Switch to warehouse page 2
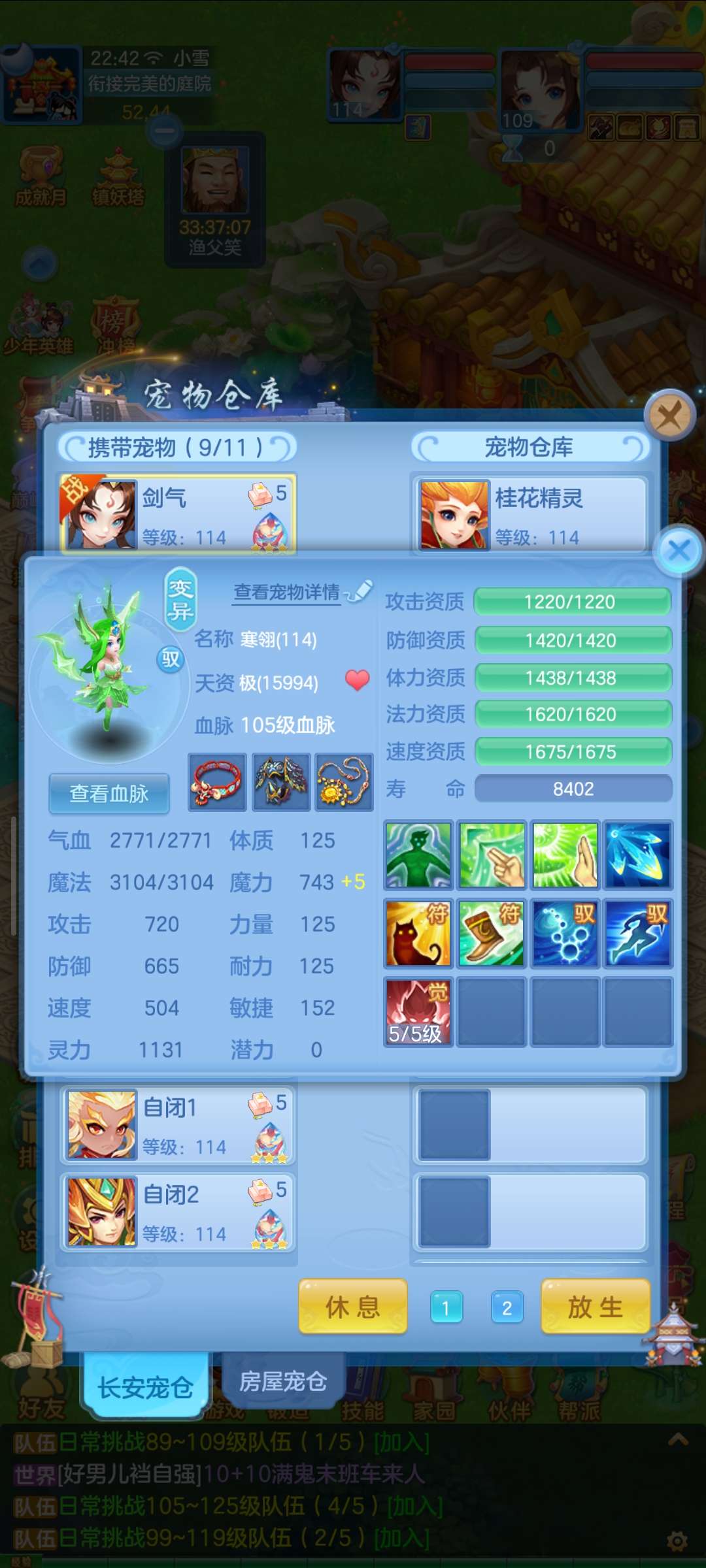The height and width of the screenshot is (1568, 706). click(x=507, y=1307)
